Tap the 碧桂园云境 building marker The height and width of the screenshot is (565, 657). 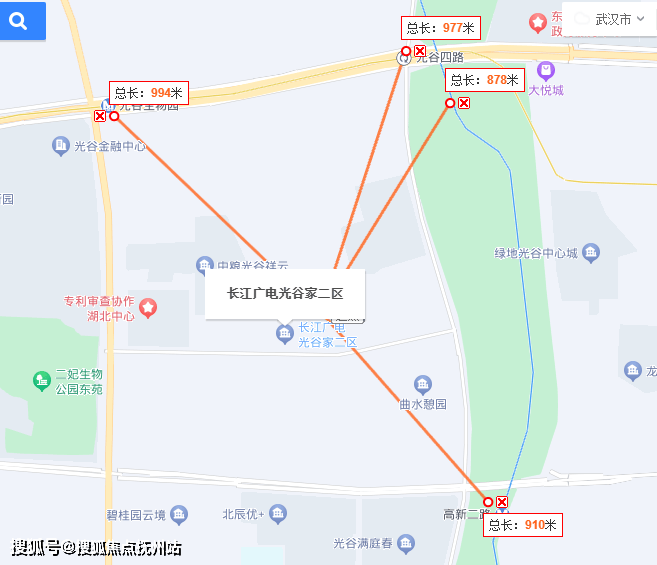pyautogui.click(x=179, y=515)
